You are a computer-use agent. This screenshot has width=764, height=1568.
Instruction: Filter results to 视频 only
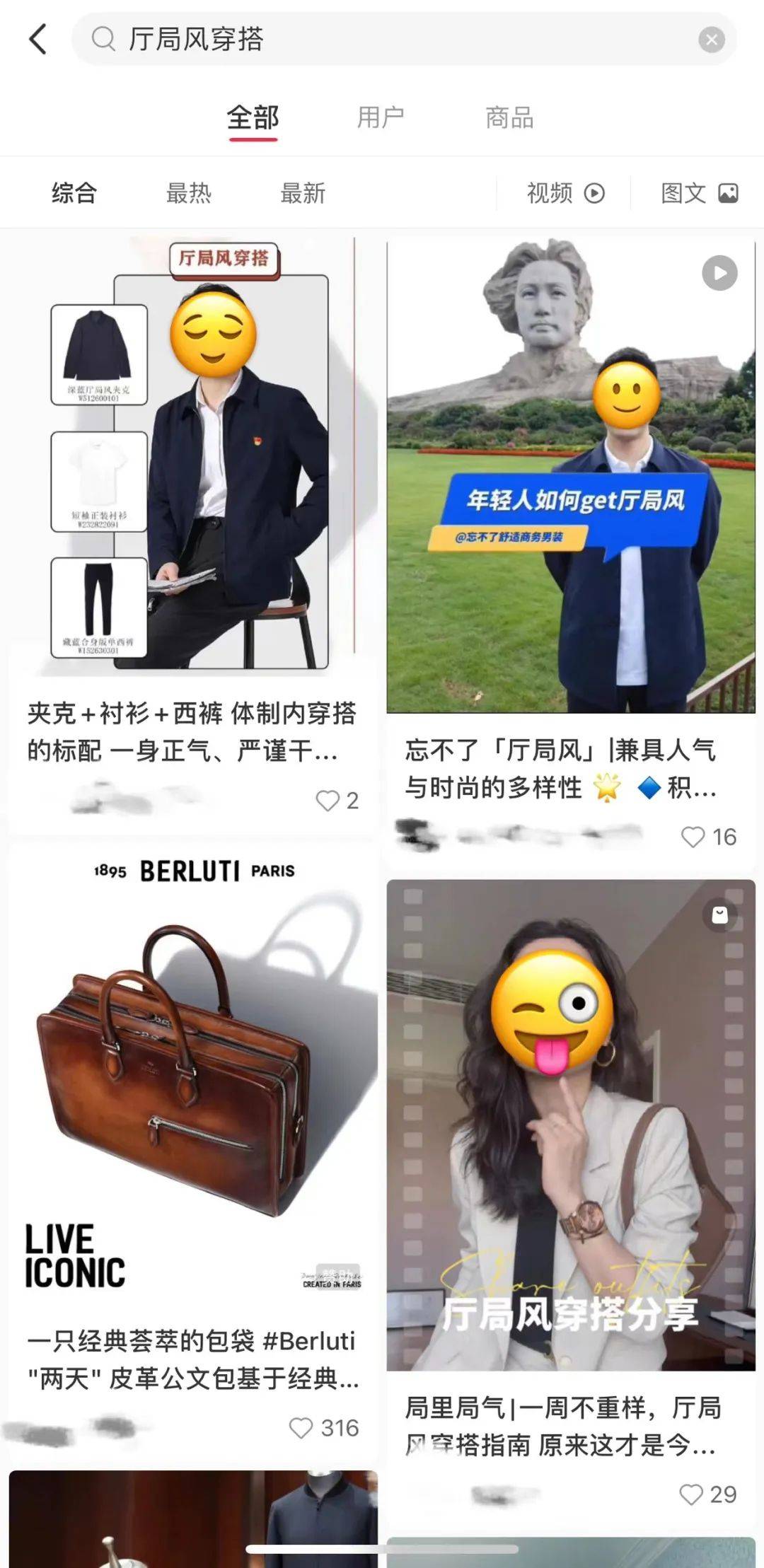tap(565, 193)
